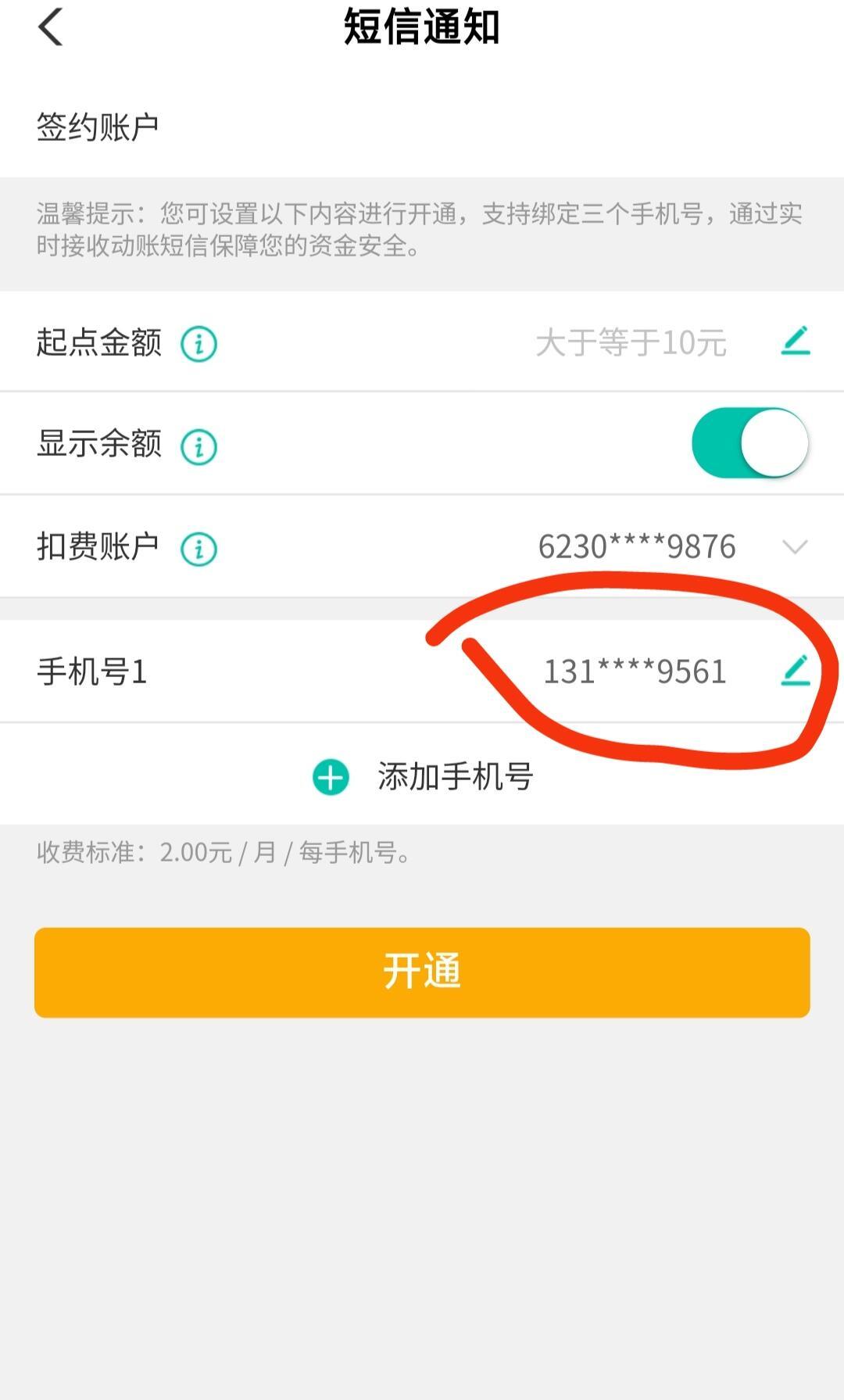844x1400 pixels.
Task: Tap 添加手机号 to add another phone
Action: 422,777
